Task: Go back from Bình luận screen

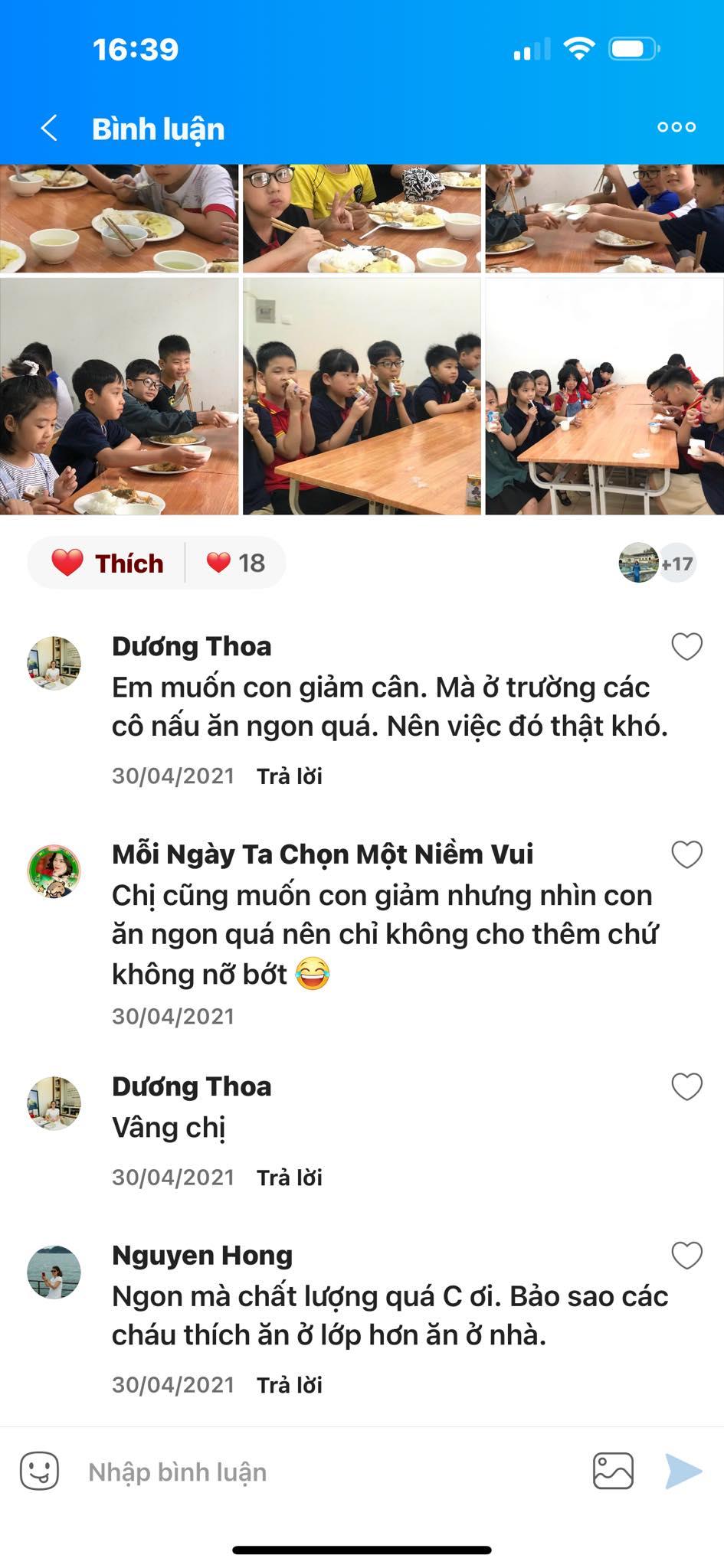Action: [x=49, y=129]
